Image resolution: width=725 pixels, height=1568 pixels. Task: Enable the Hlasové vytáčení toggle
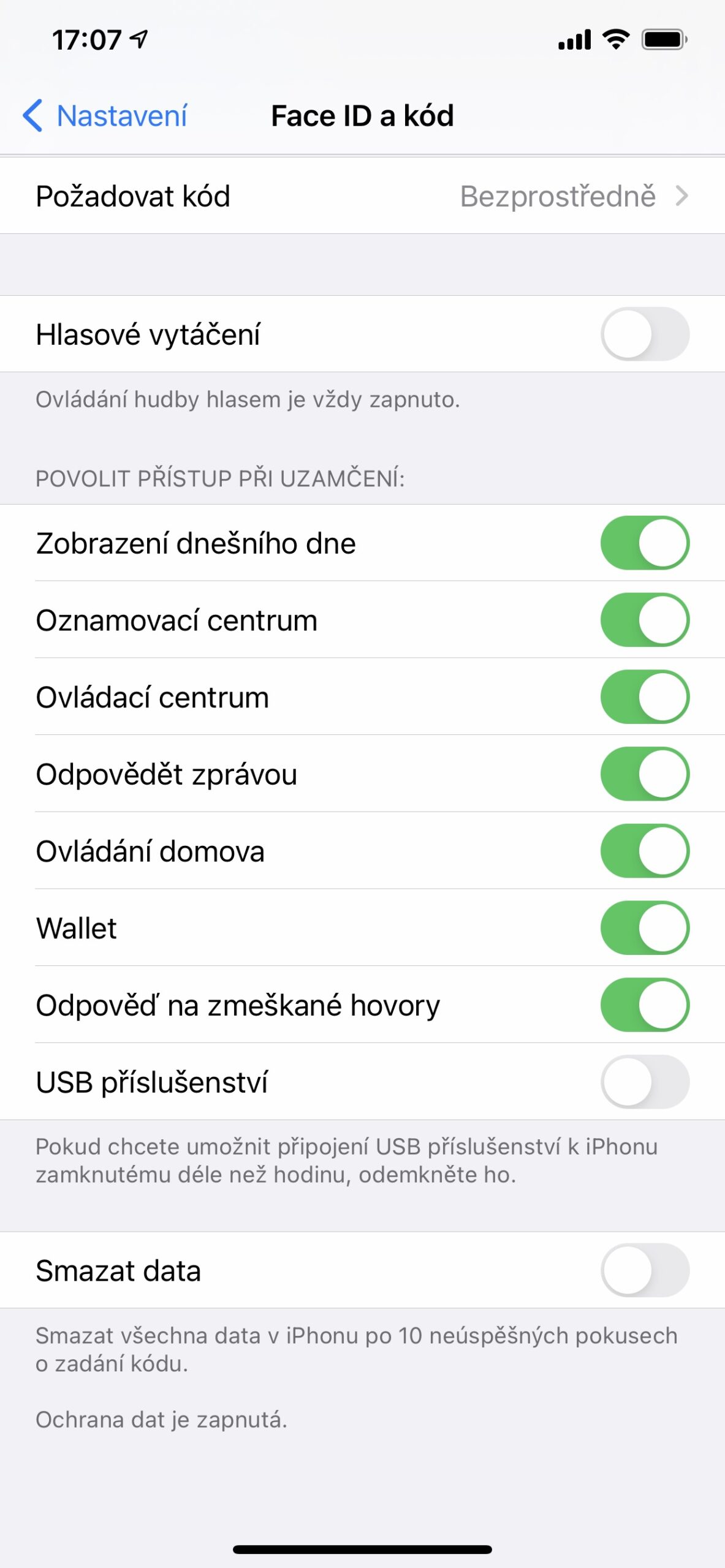[647, 334]
